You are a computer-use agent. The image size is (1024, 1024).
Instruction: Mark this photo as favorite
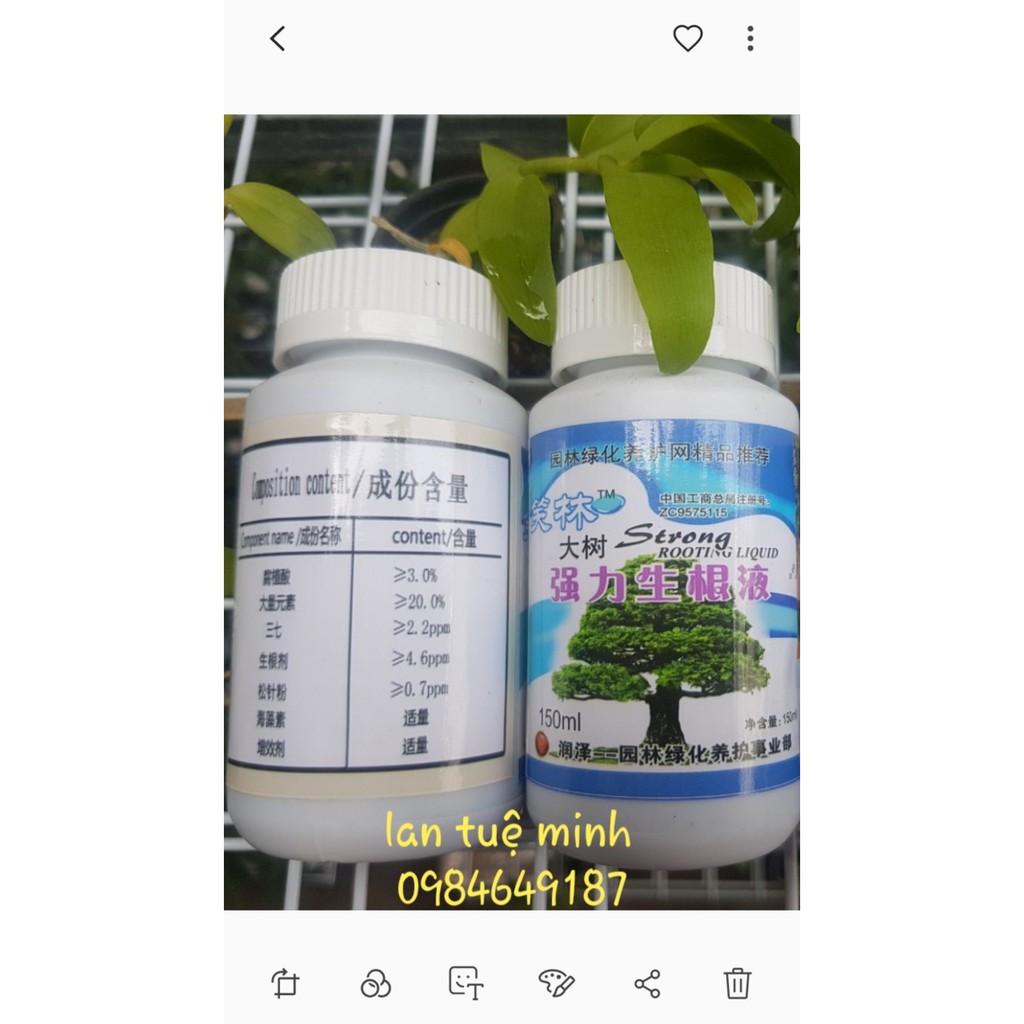[688, 39]
